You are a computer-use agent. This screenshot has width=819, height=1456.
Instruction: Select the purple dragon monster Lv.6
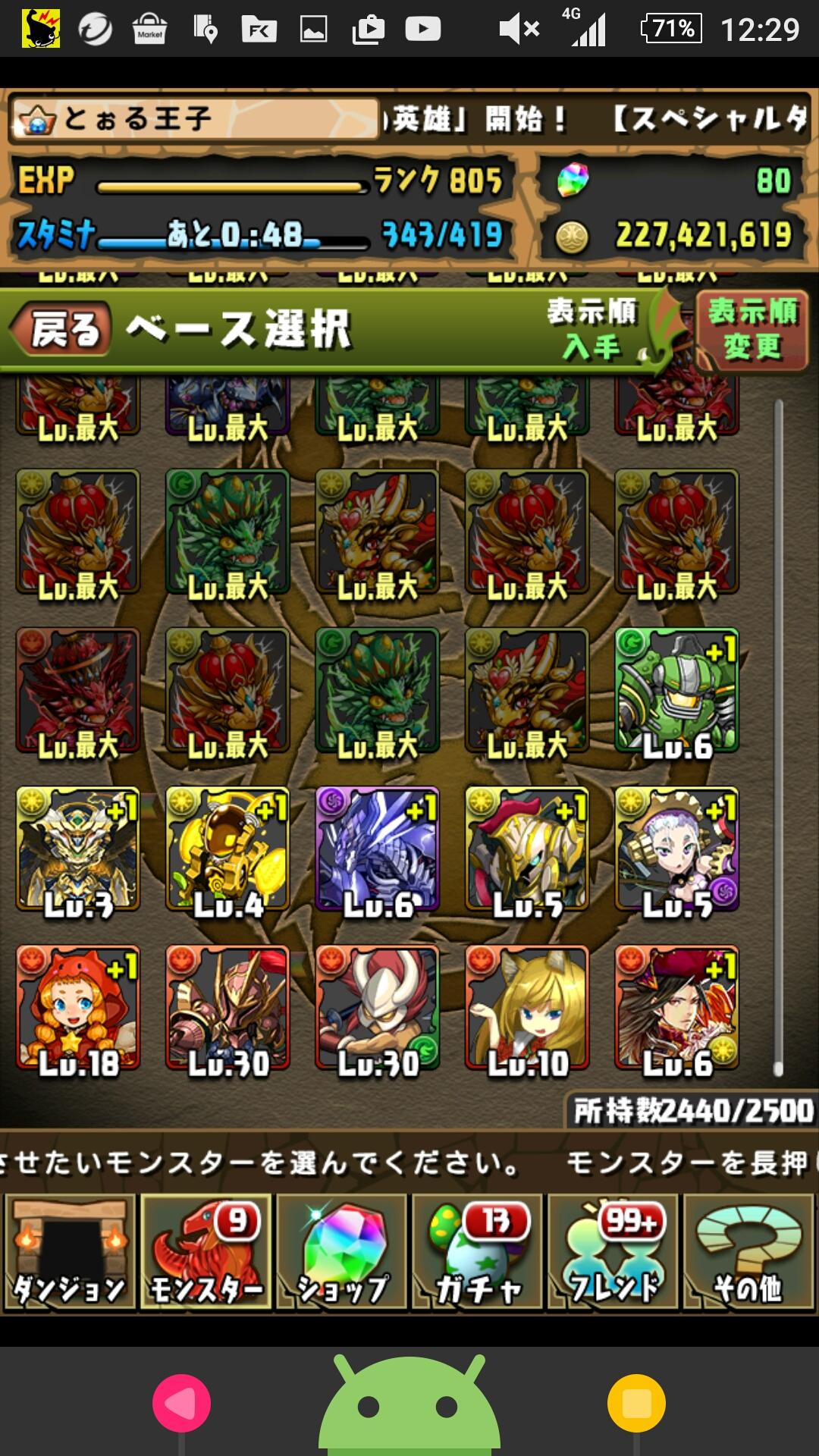377,849
